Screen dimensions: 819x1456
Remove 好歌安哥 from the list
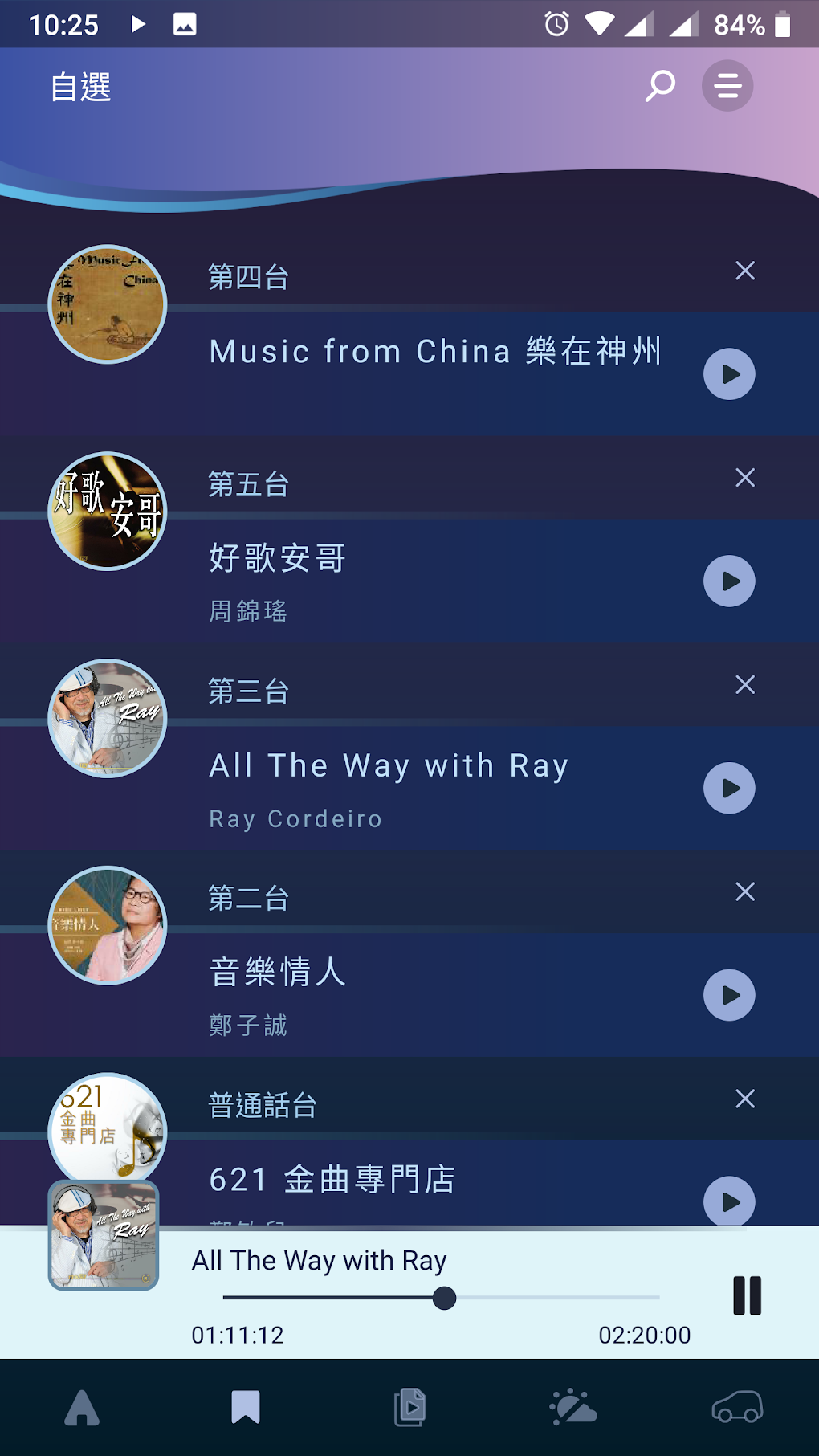point(745,479)
